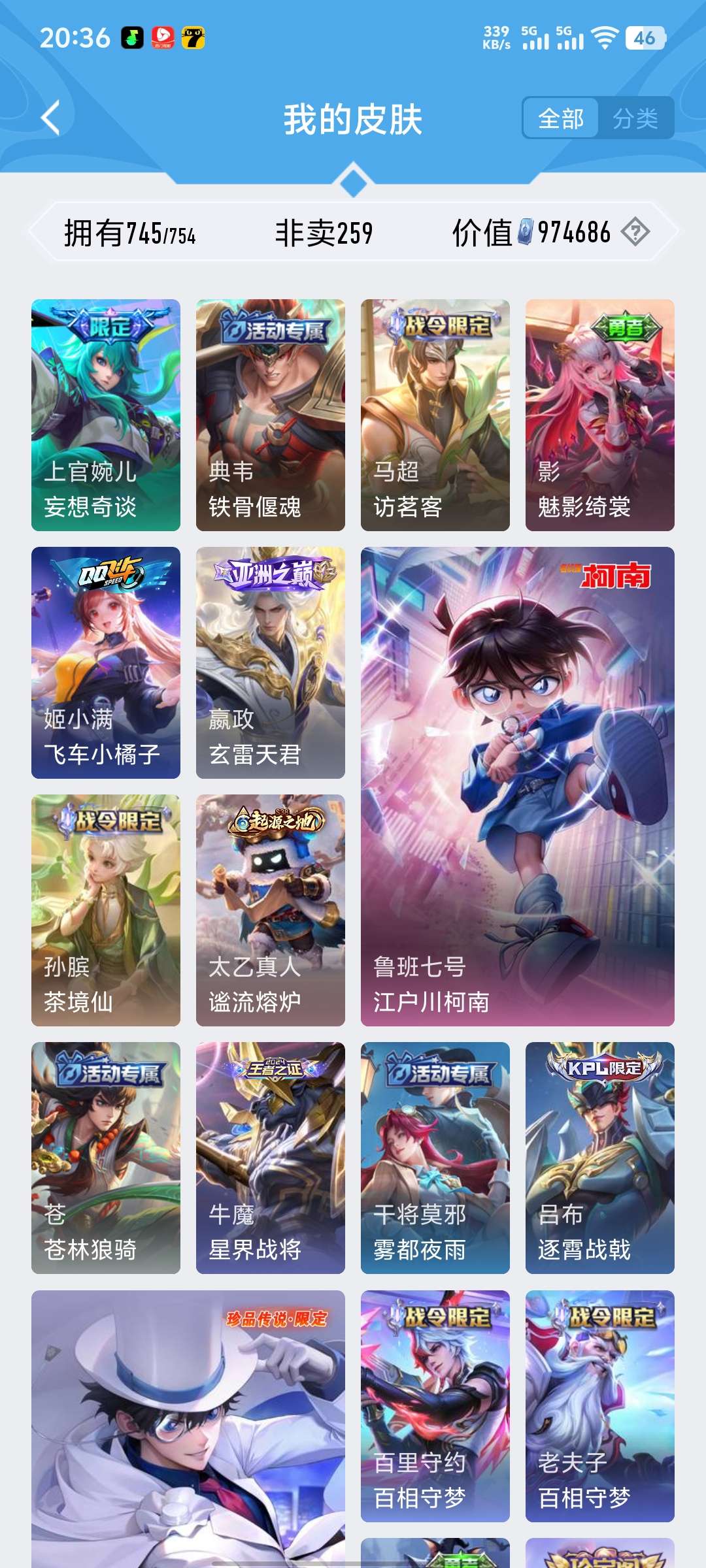Select the 全部 tab

point(561,118)
